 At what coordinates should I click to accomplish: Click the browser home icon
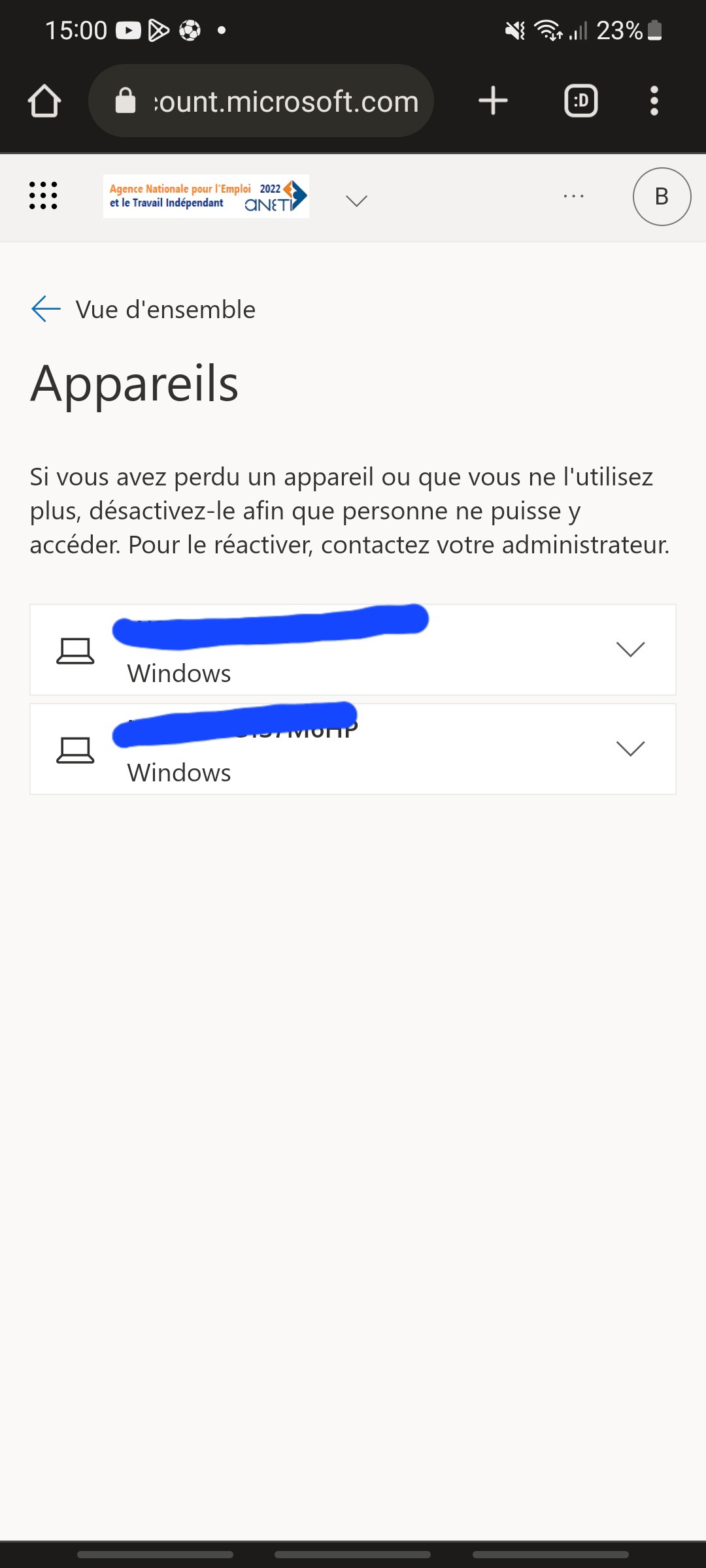44,100
